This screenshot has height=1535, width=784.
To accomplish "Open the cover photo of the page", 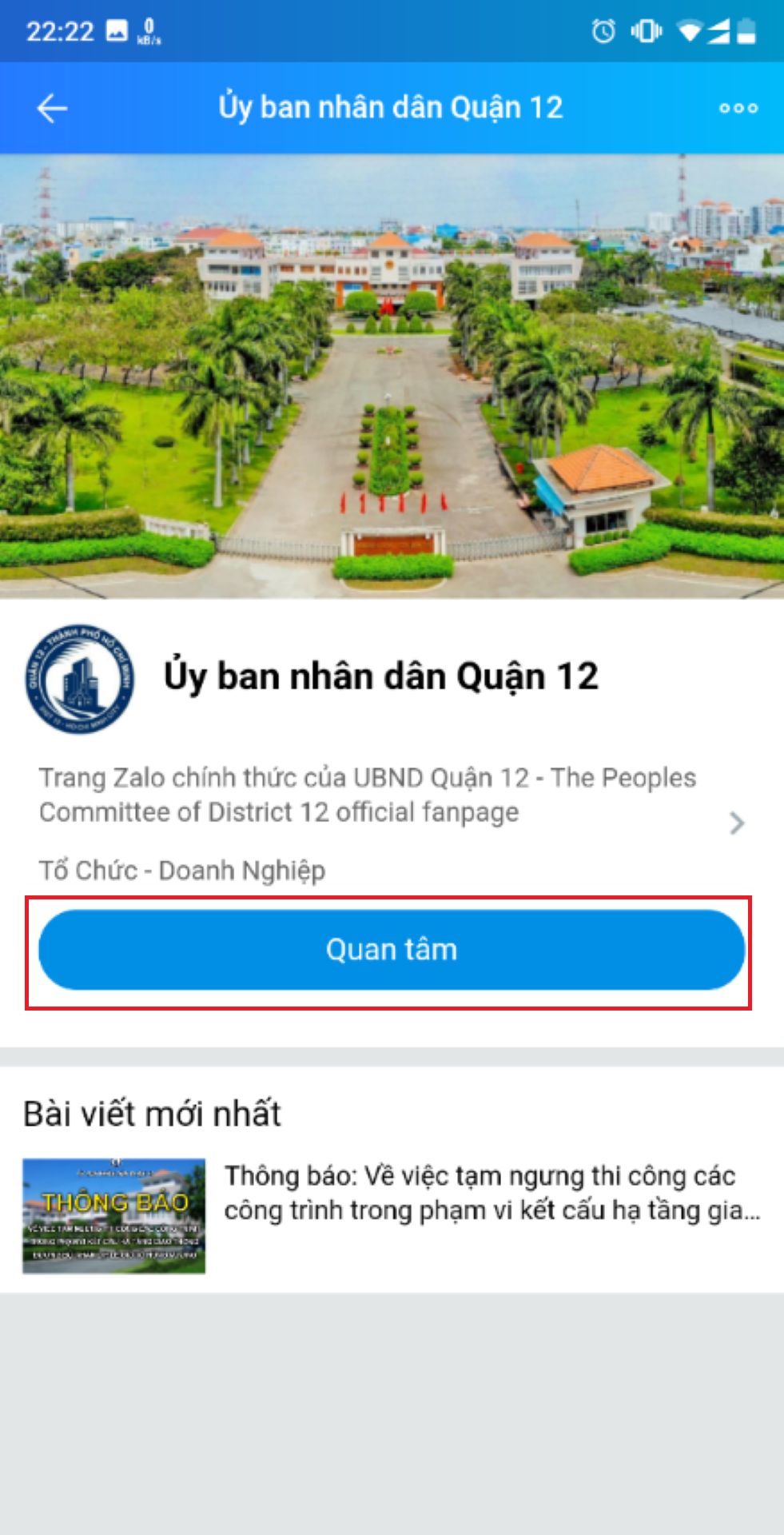I will coord(392,376).
